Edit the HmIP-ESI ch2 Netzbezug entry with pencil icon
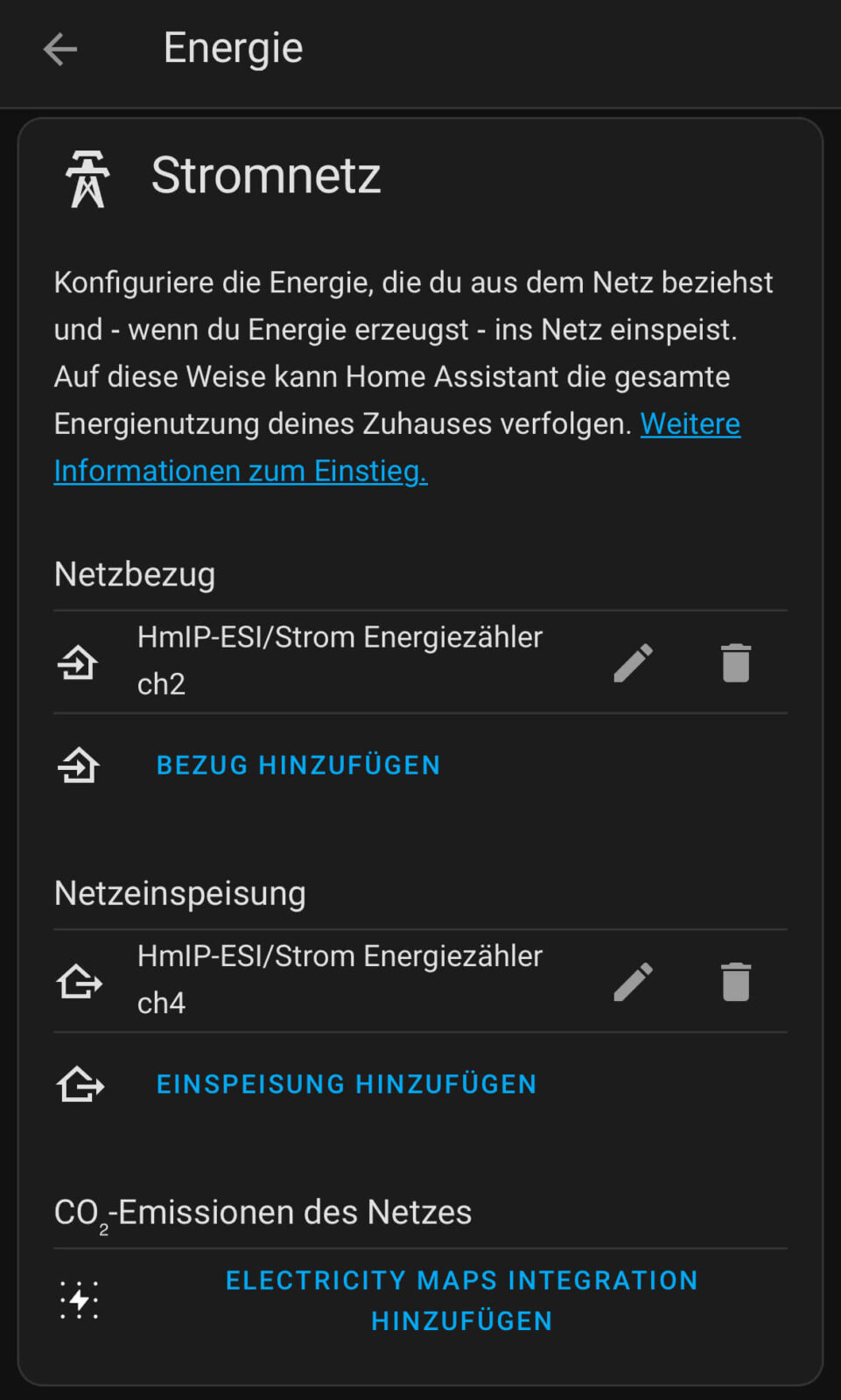The image size is (841, 1400). (633, 662)
